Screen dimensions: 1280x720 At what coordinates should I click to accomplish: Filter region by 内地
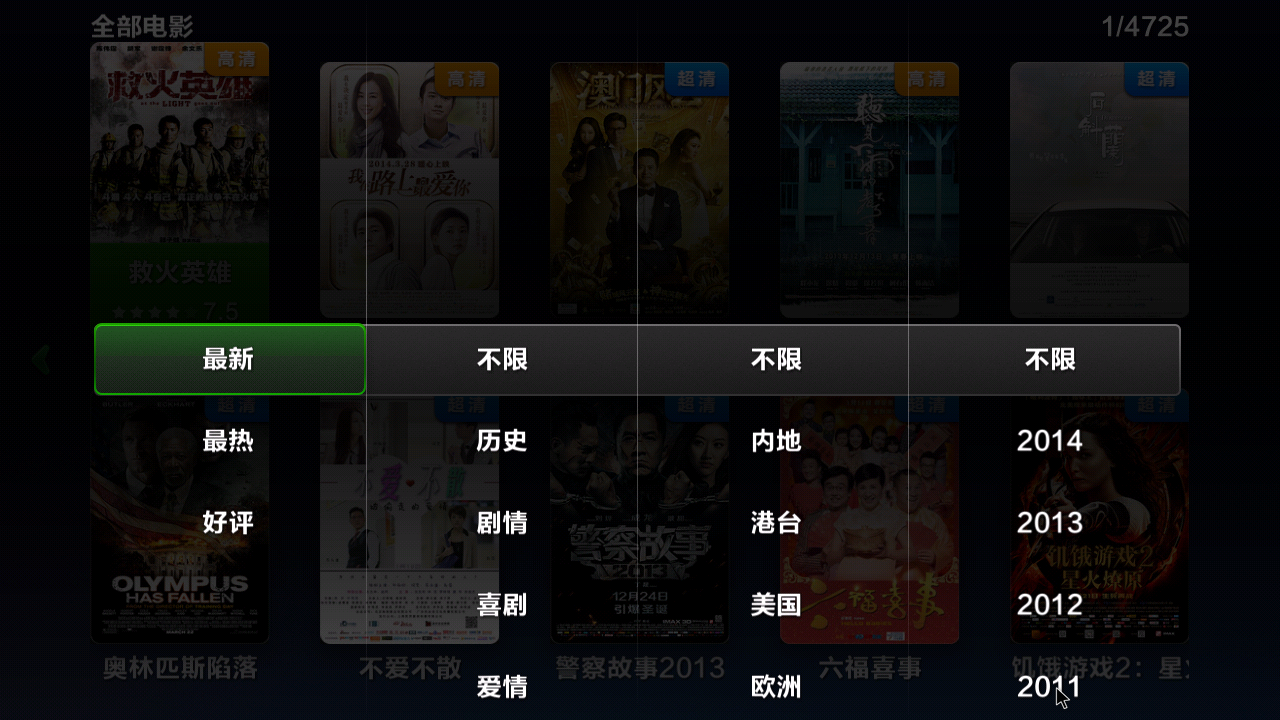tap(776, 441)
